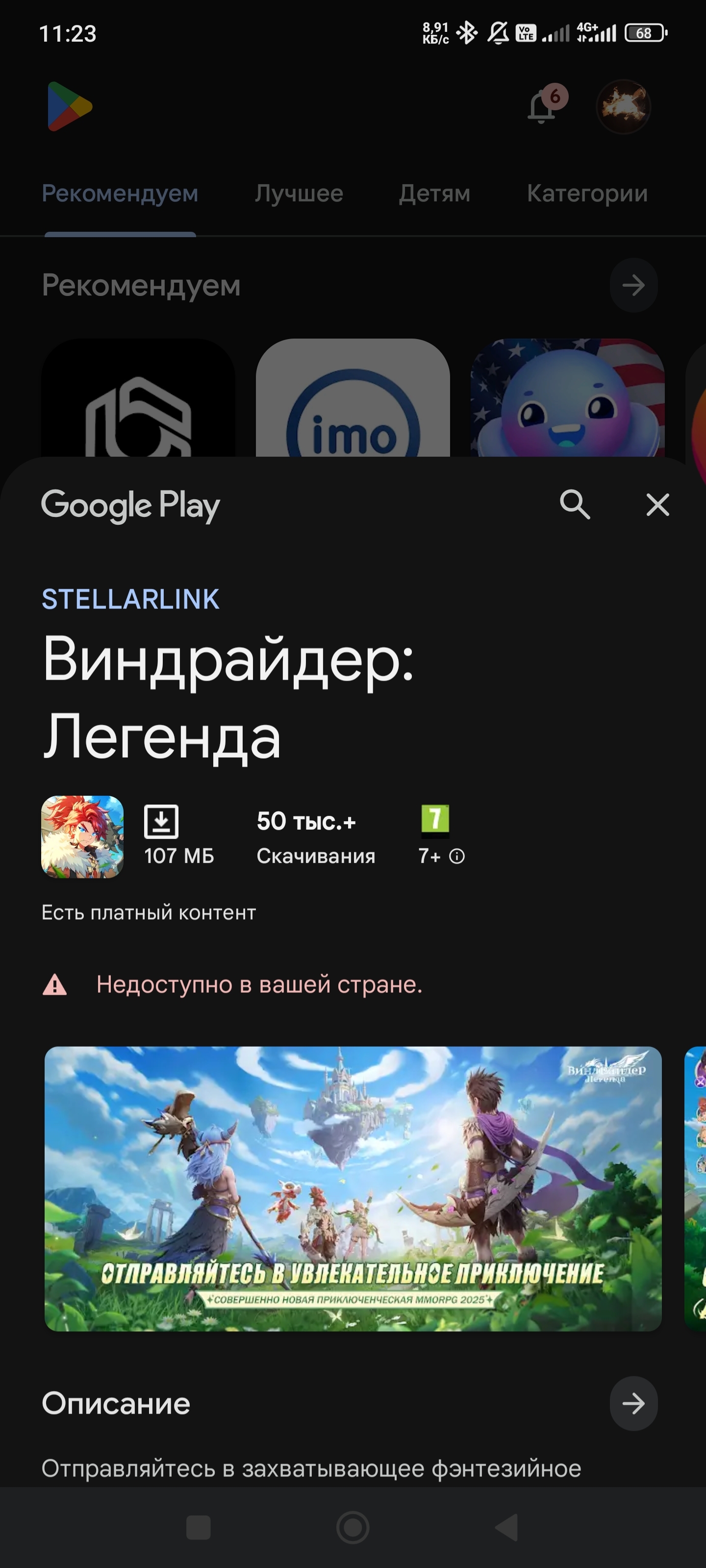Switch to the Категории tab
The height and width of the screenshot is (1568, 706).
pos(586,194)
